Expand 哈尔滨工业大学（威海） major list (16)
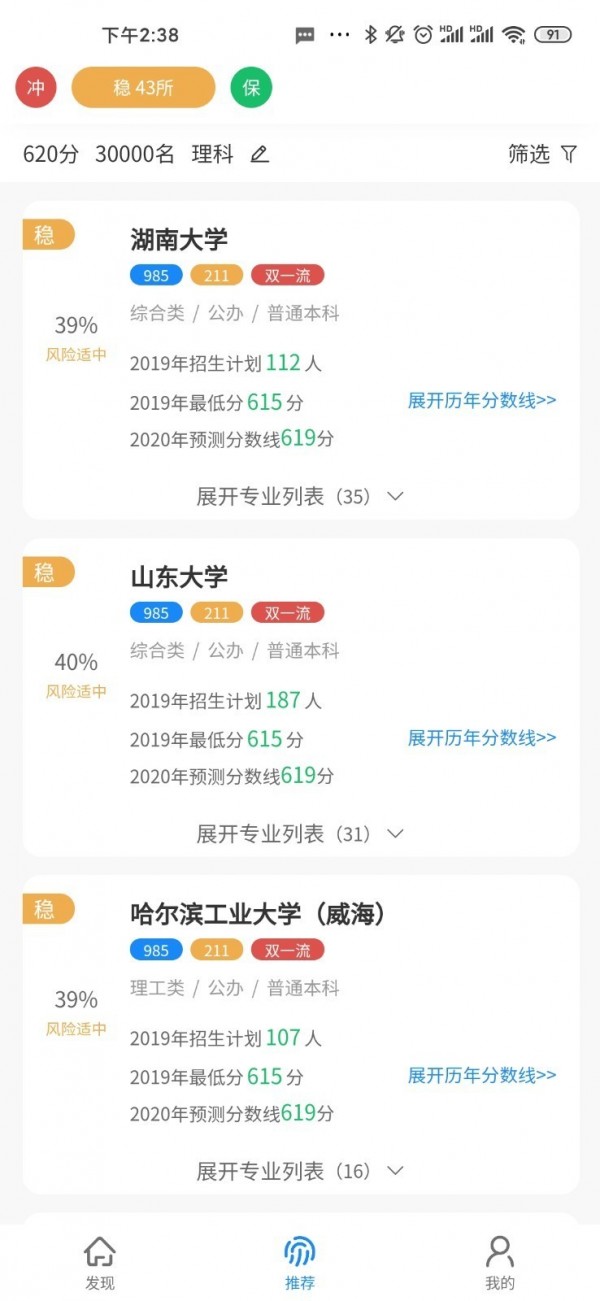This screenshot has height=1301, width=600. 300,1170
